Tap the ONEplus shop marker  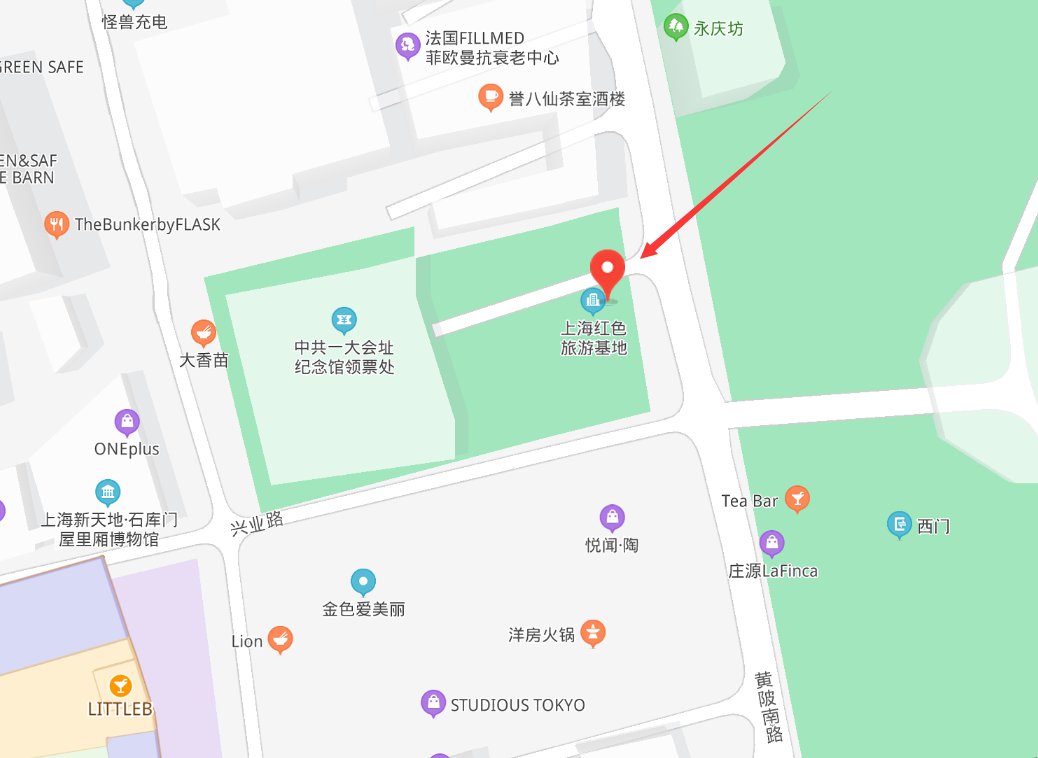click(x=126, y=421)
